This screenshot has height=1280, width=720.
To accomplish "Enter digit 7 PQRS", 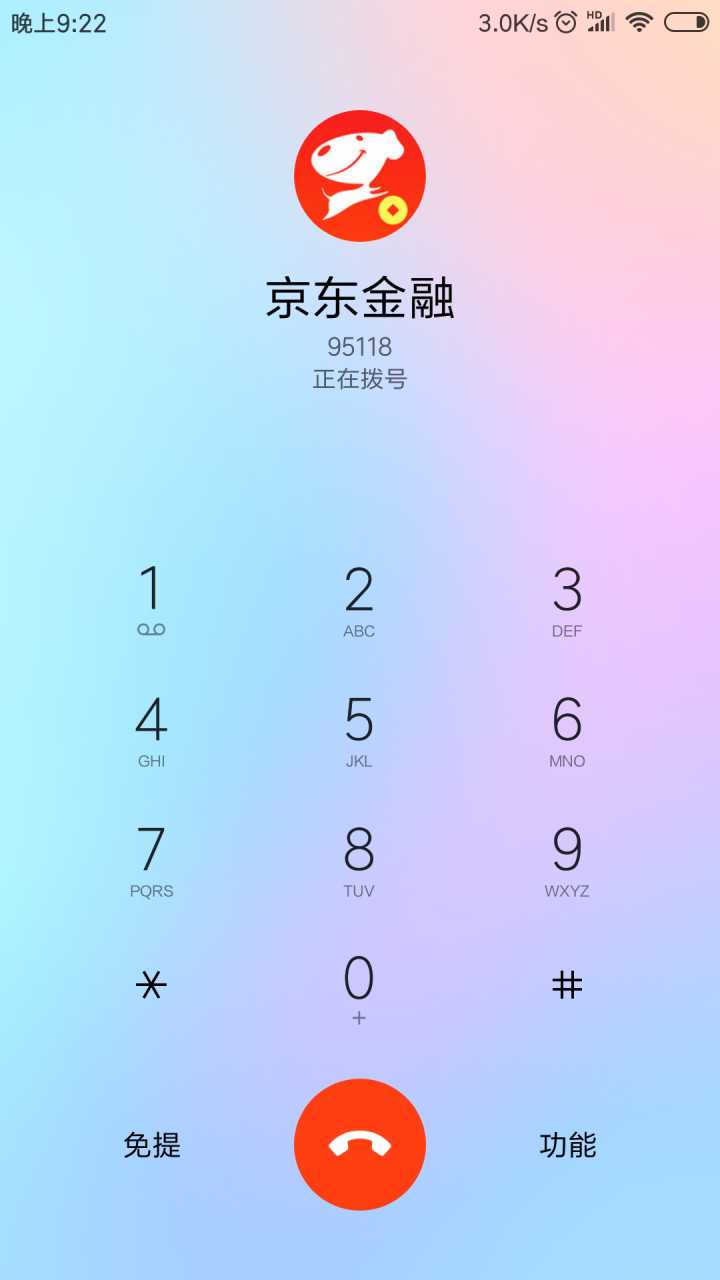I will pos(151,860).
